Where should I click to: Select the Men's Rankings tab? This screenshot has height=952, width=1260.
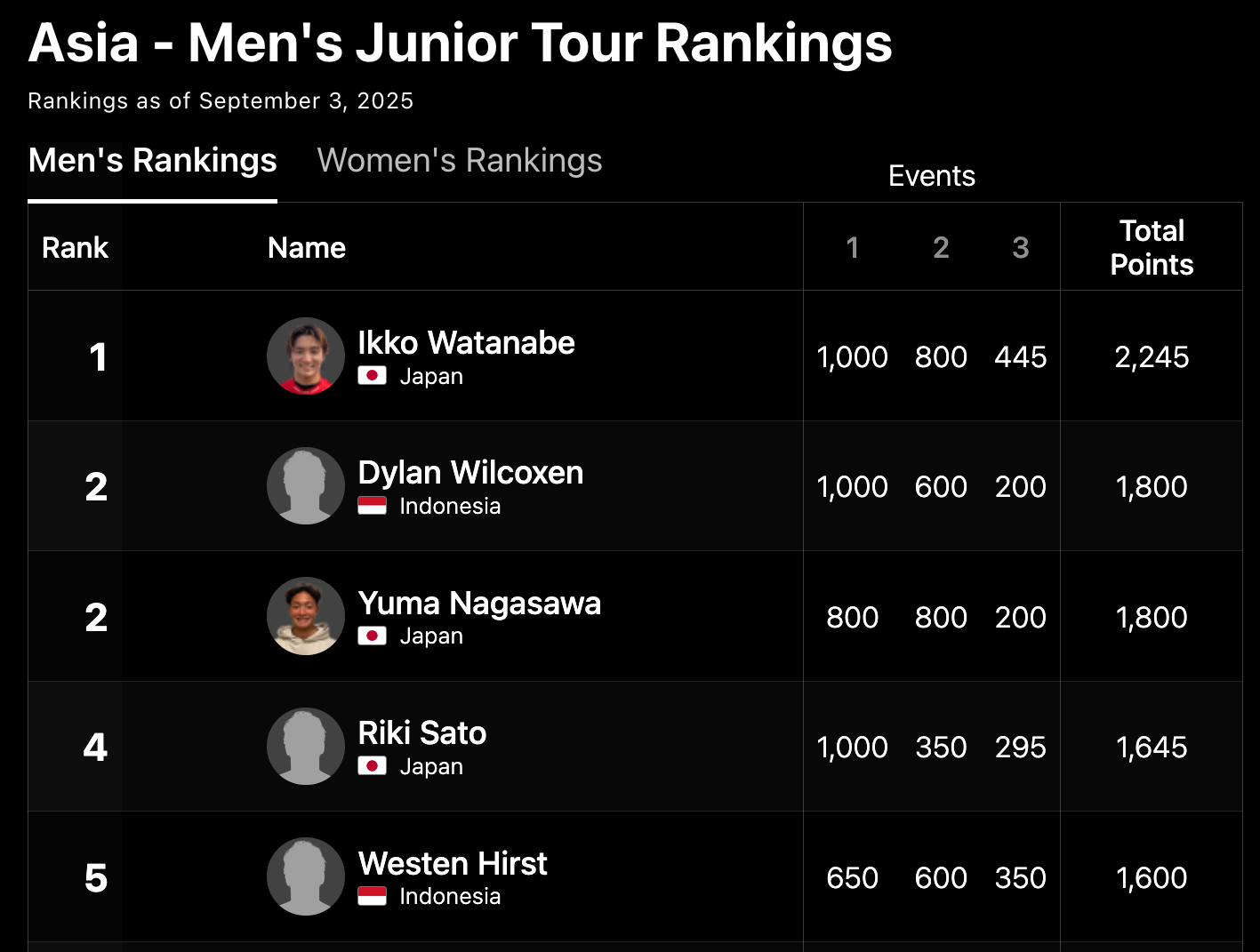pos(152,161)
